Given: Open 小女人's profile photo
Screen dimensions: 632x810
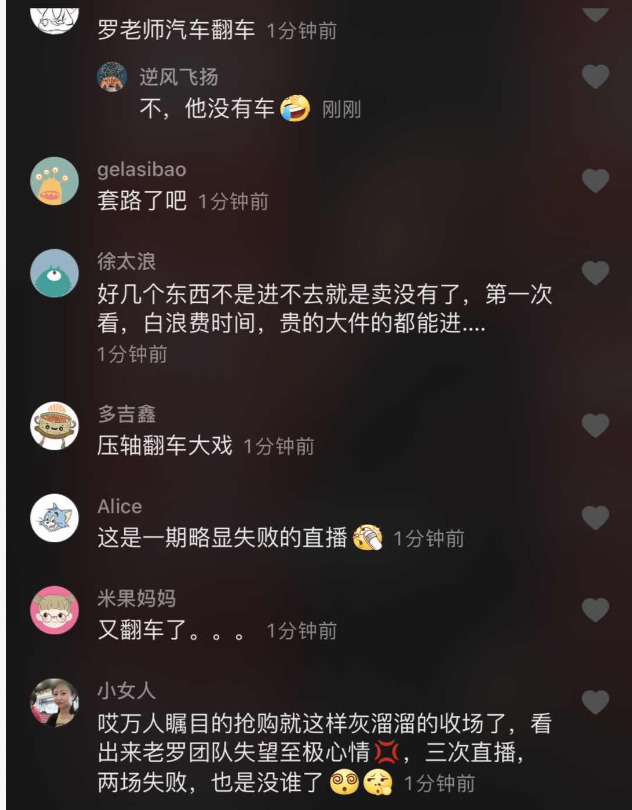Looking at the screenshot, I should (x=55, y=702).
